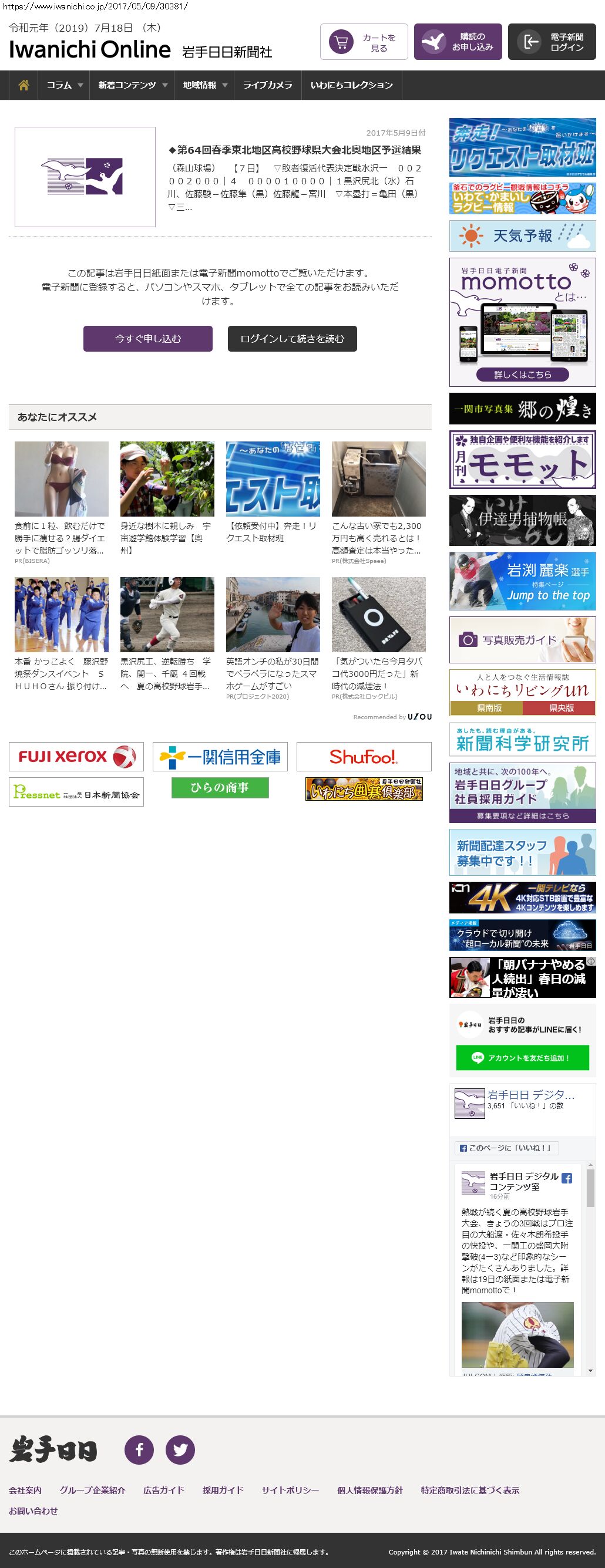Open the 写真販売ガイド banner
The width and height of the screenshot is (605, 1568).
(x=522, y=640)
